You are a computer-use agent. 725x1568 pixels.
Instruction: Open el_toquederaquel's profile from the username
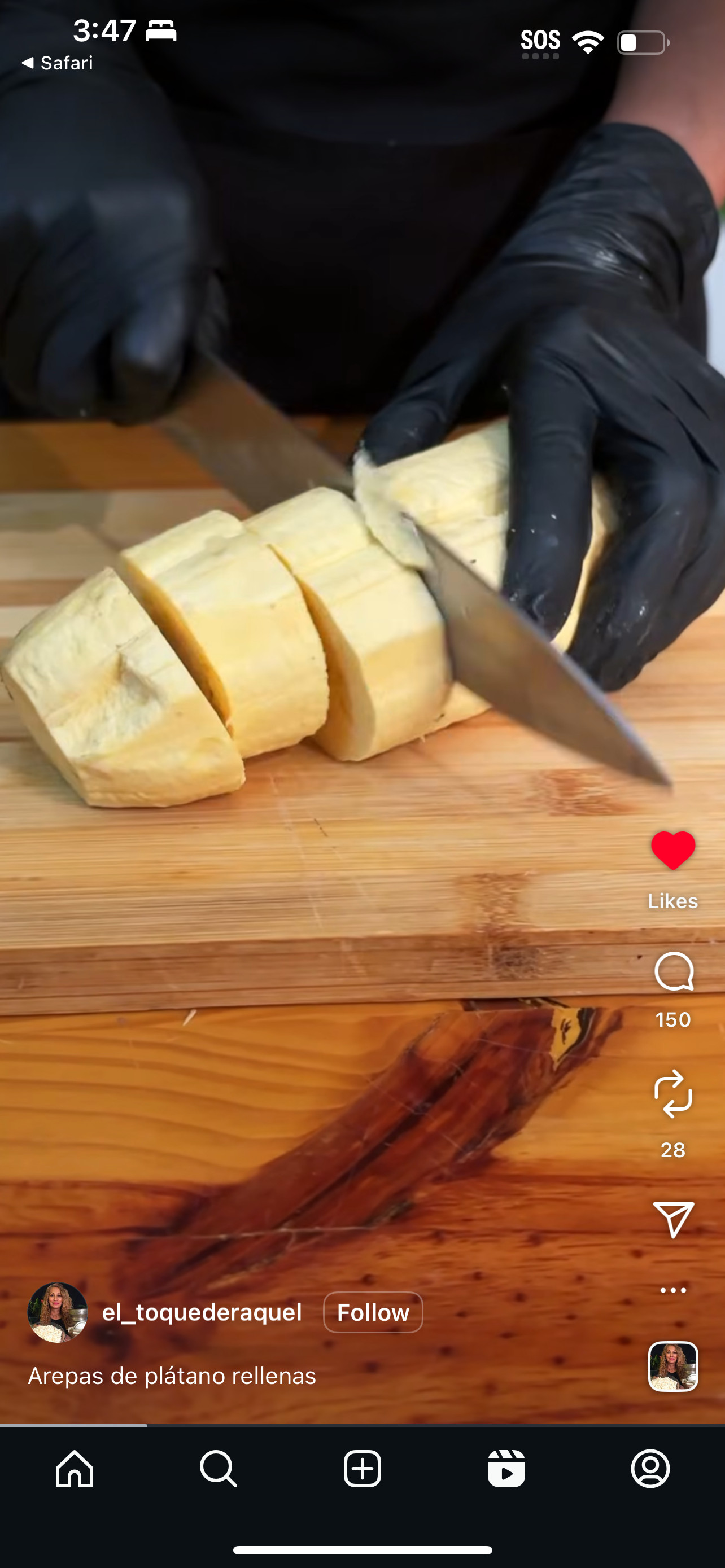click(x=202, y=1312)
